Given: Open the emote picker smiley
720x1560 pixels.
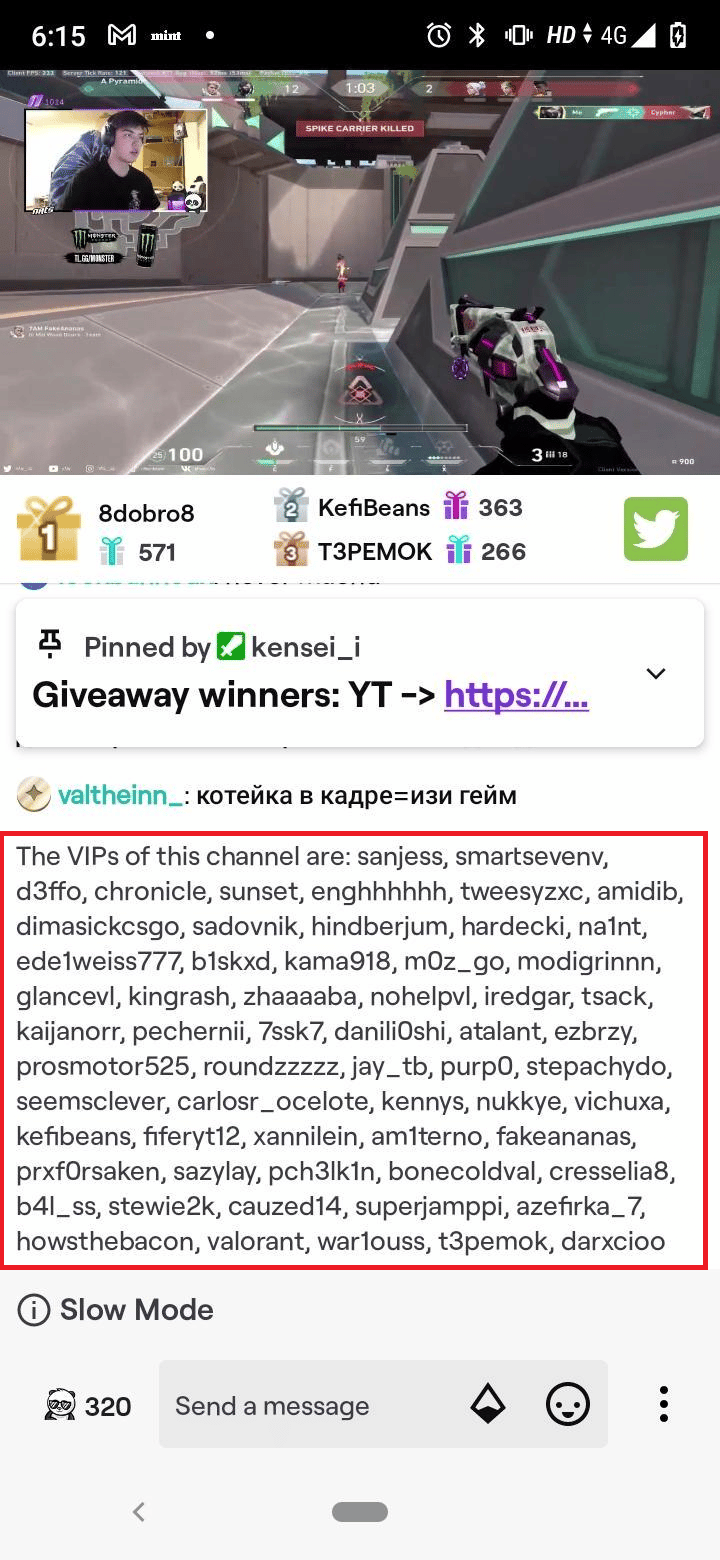Looking at the screenshot, I should (567, 1405).
